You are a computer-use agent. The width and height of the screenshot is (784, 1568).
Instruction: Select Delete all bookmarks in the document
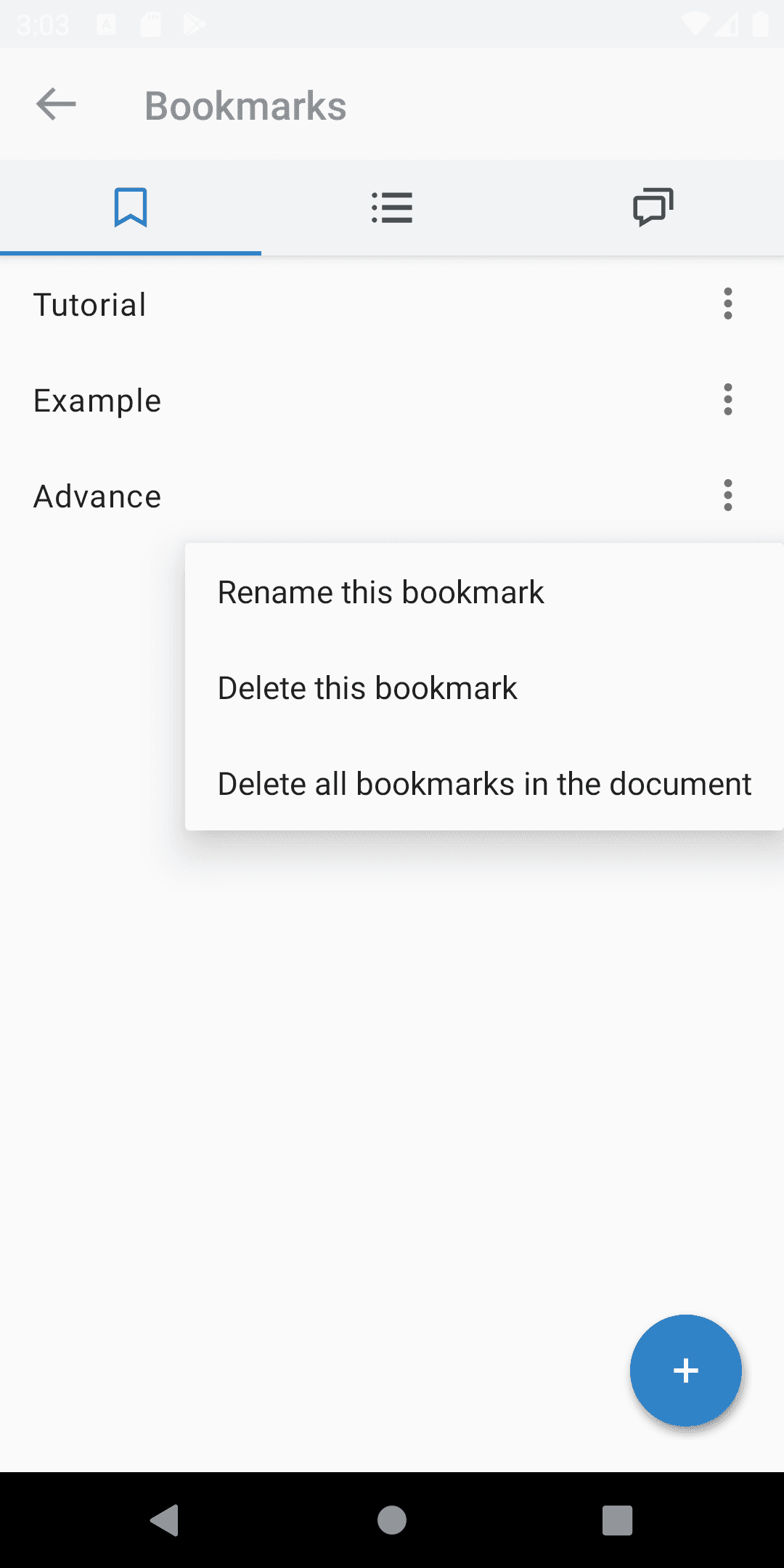point(484,784)
